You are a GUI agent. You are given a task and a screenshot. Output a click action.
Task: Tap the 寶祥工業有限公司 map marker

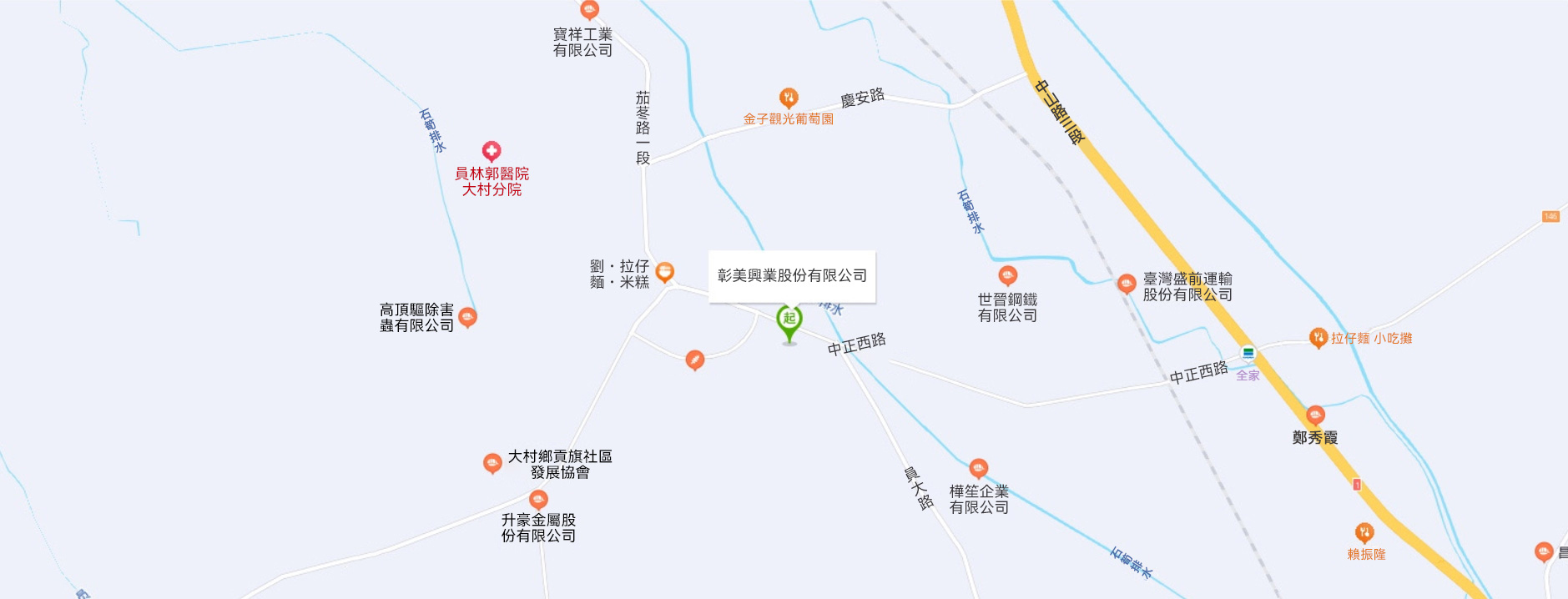(590, 10)
